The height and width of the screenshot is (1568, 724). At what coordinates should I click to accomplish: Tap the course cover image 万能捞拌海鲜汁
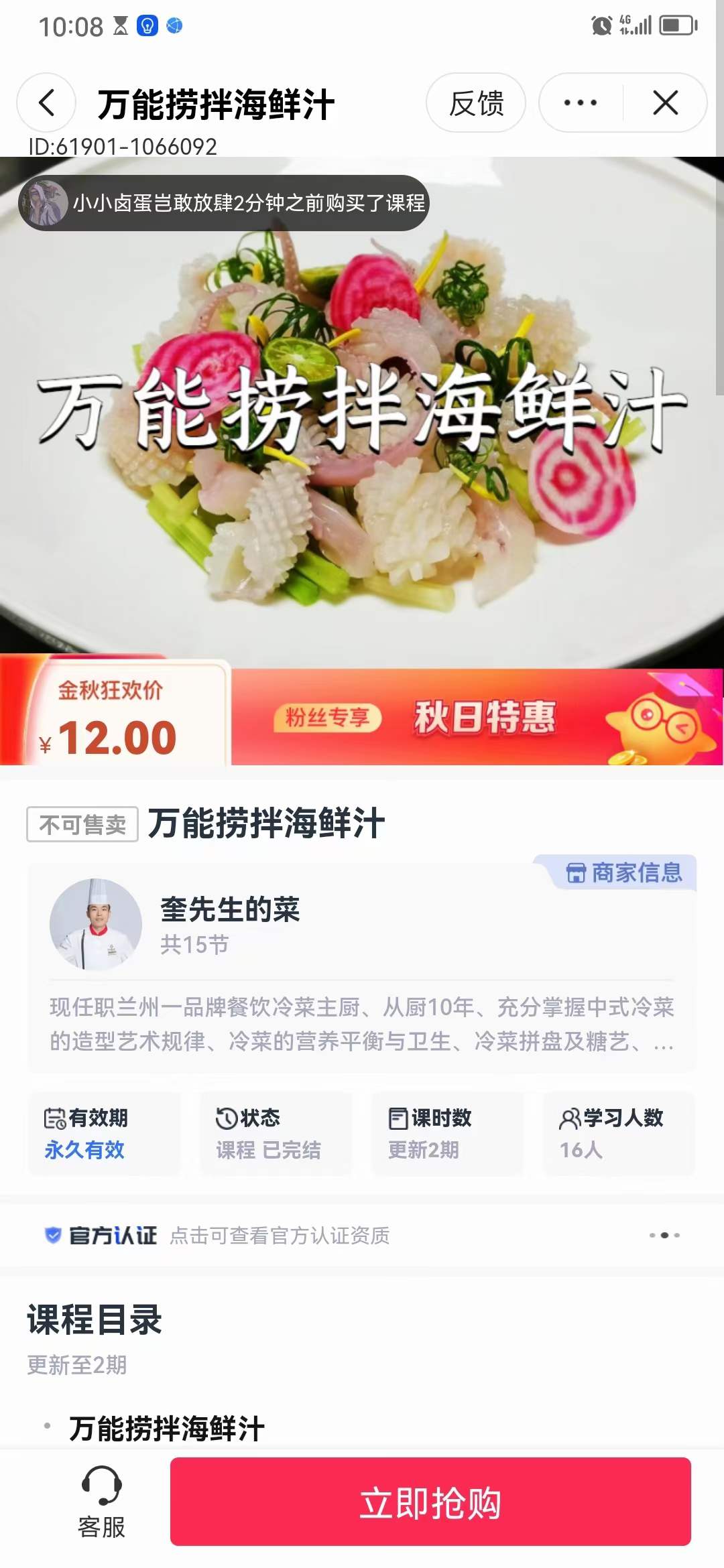tap(362, 415)
